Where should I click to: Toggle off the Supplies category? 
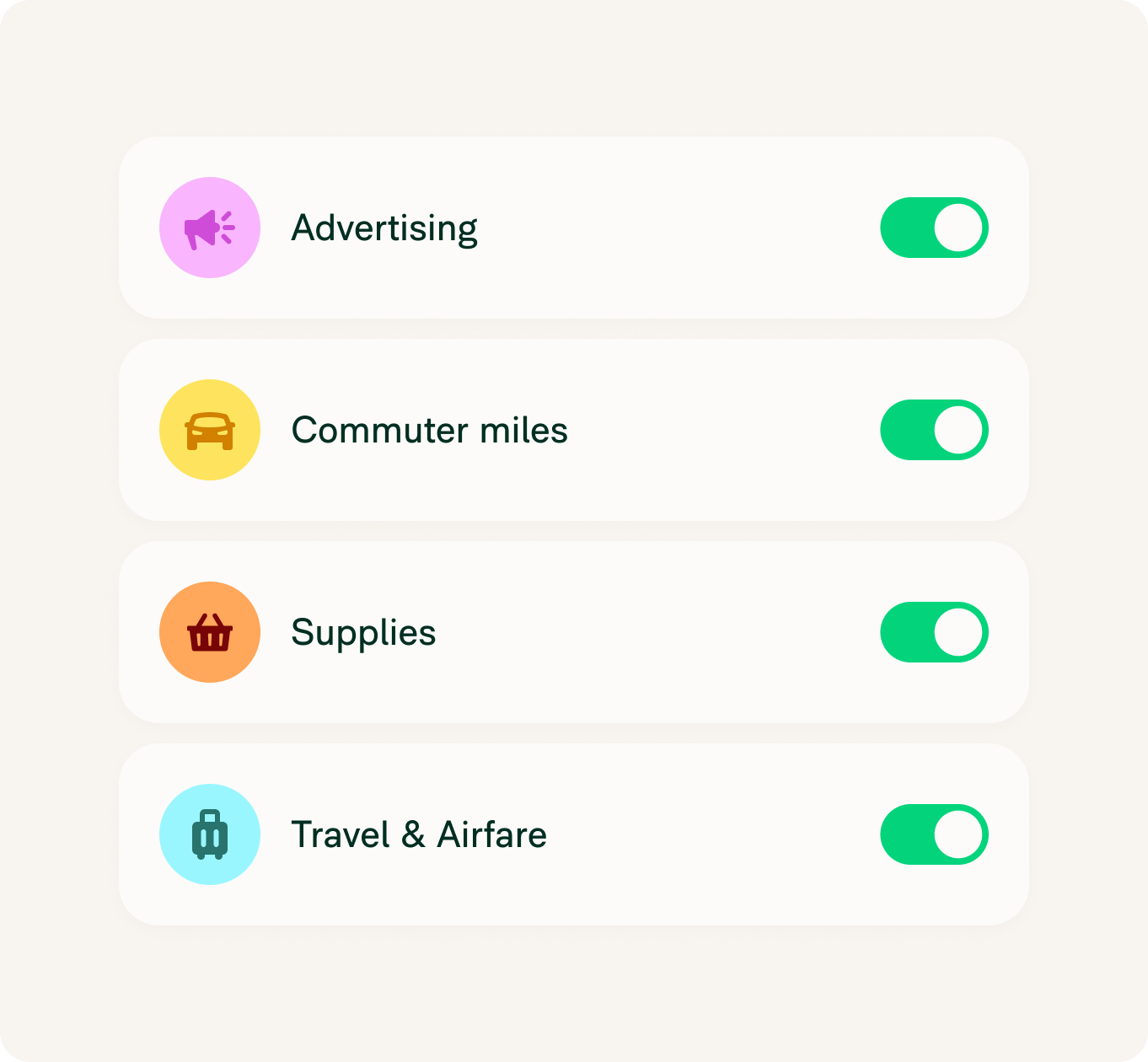coord(934,632)
